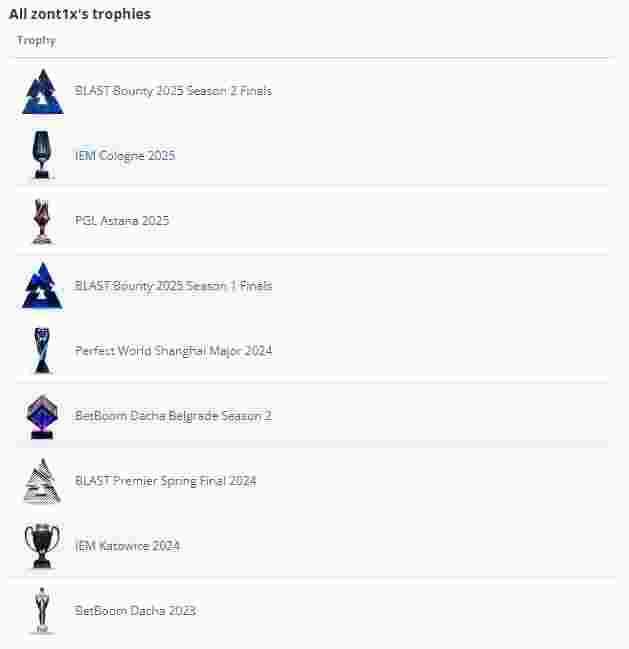Open the IEM Cologne 2025 trophy row
The width and height of the screenshot is (629, 649).
click(125, 156)
